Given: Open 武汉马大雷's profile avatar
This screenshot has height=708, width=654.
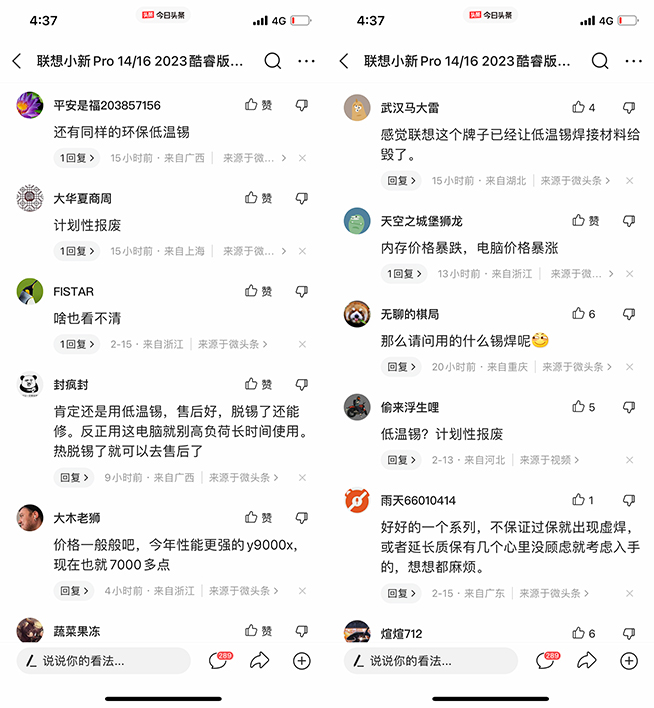Looking at the screenshot, I should 357,107.
